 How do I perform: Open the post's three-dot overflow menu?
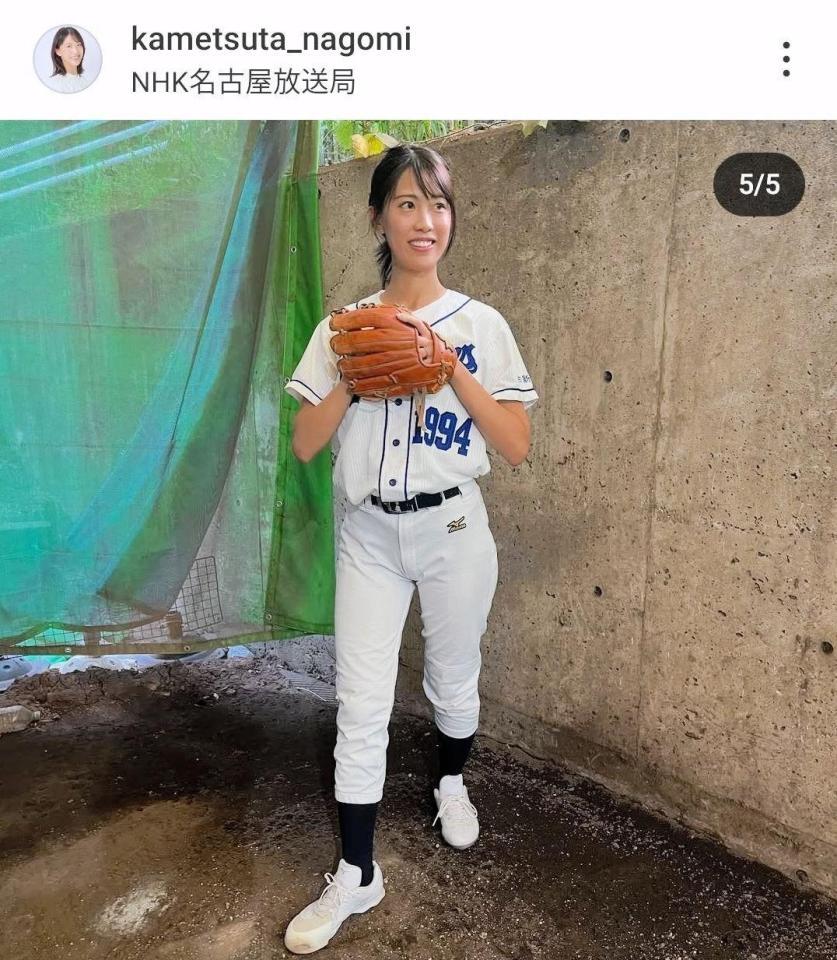(x=786, y=59)
